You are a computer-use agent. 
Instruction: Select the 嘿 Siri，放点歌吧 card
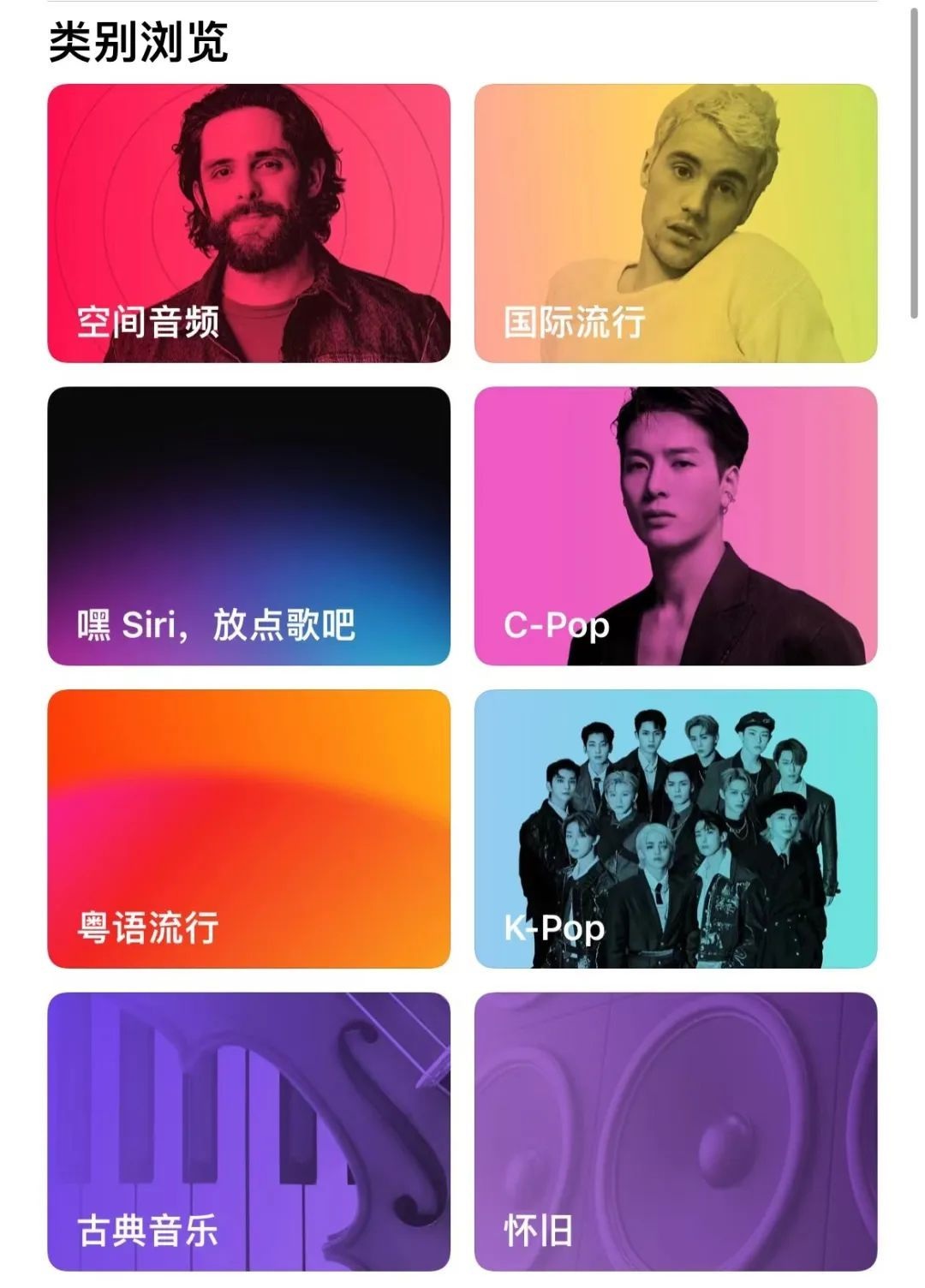(248, 526)
